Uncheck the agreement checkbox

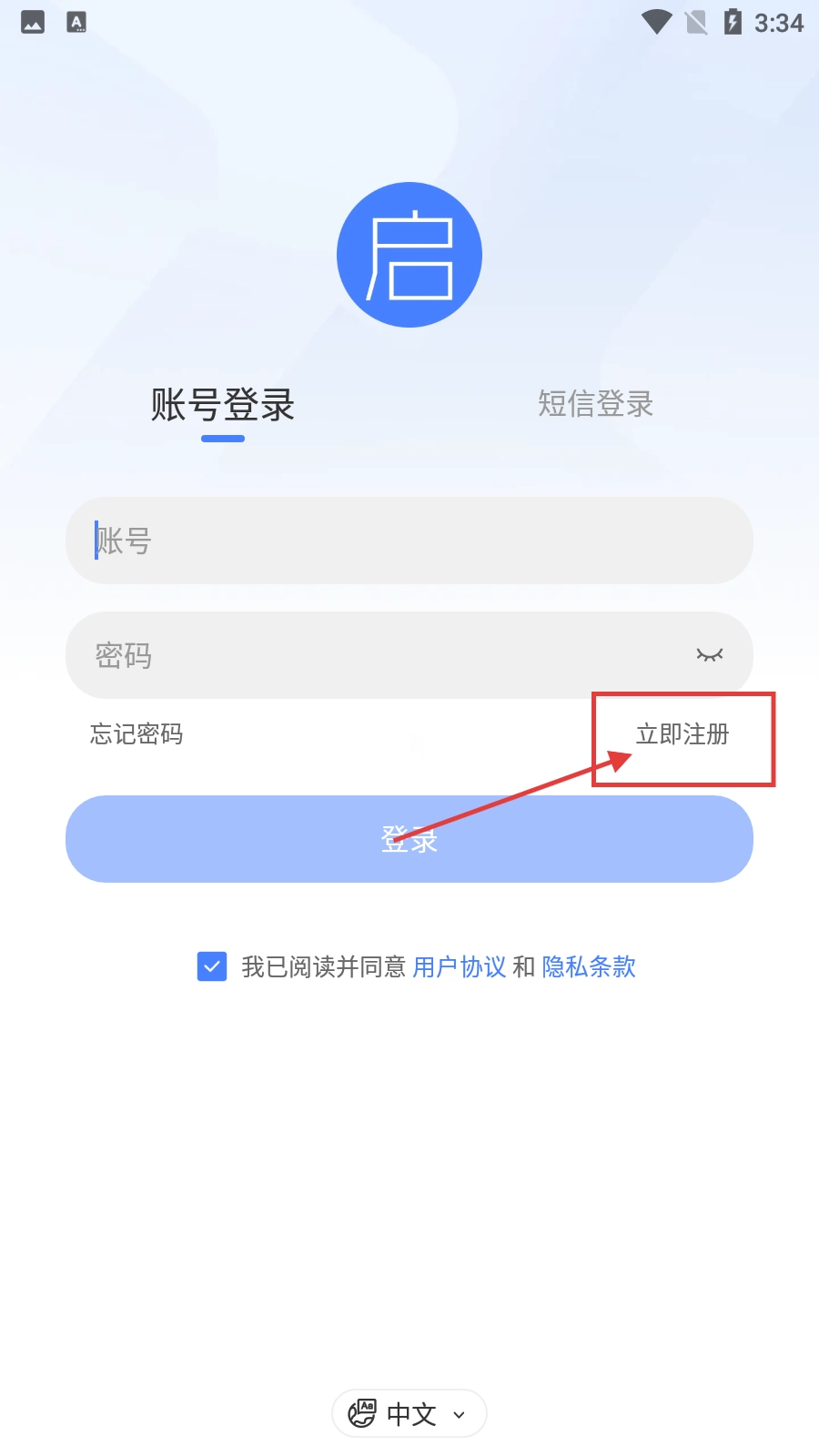click(212, 966)
